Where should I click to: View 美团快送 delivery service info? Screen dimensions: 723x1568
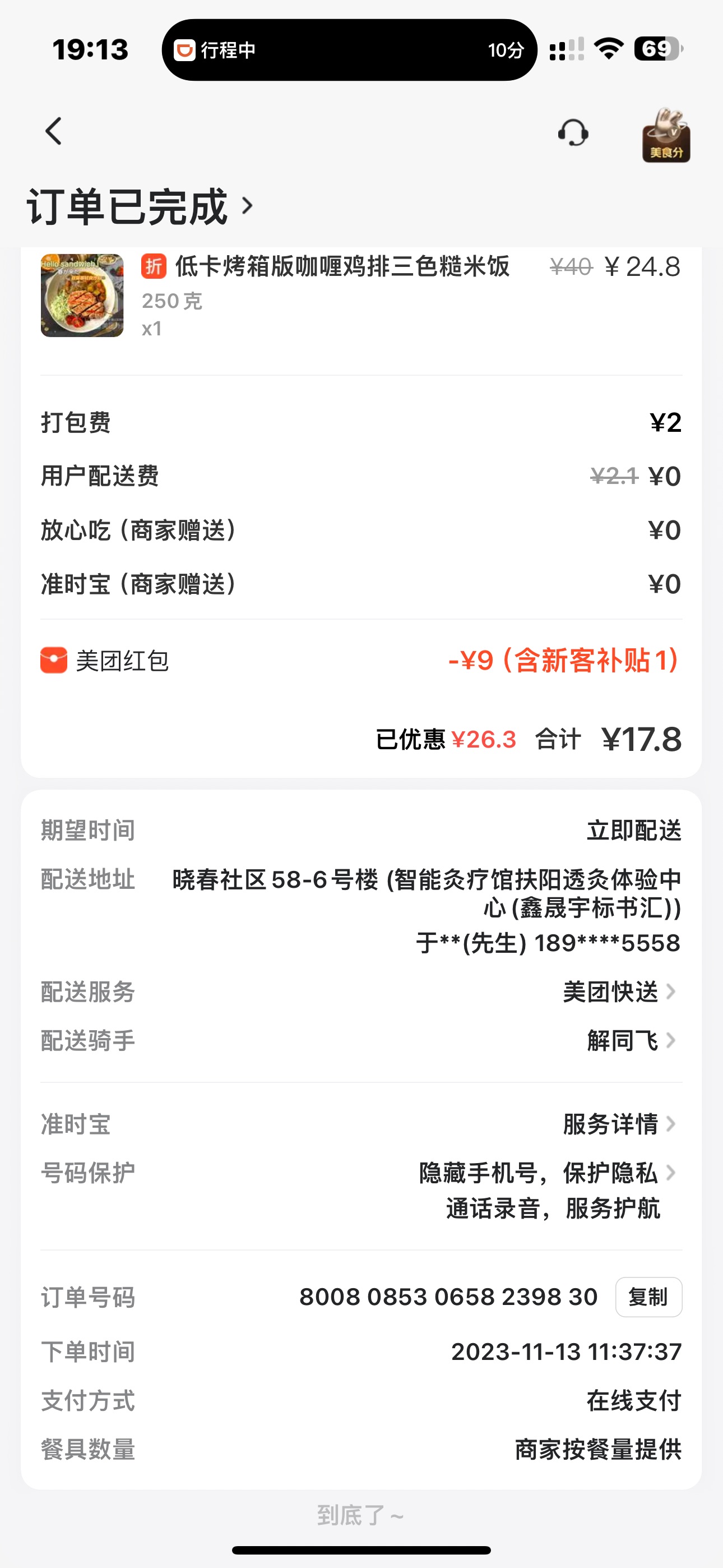(x=619, y=991)
